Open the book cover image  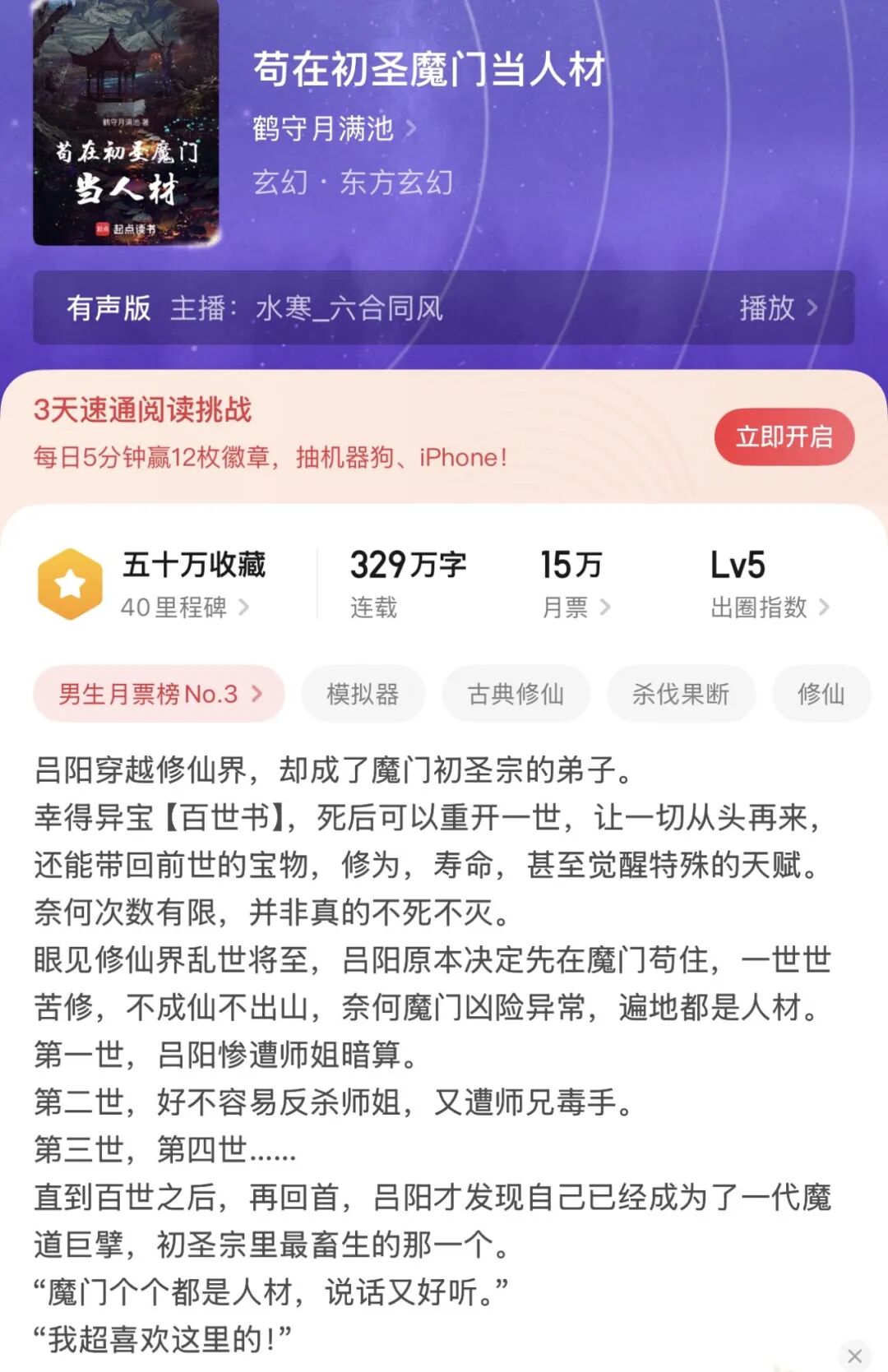[x=127, y=122]
